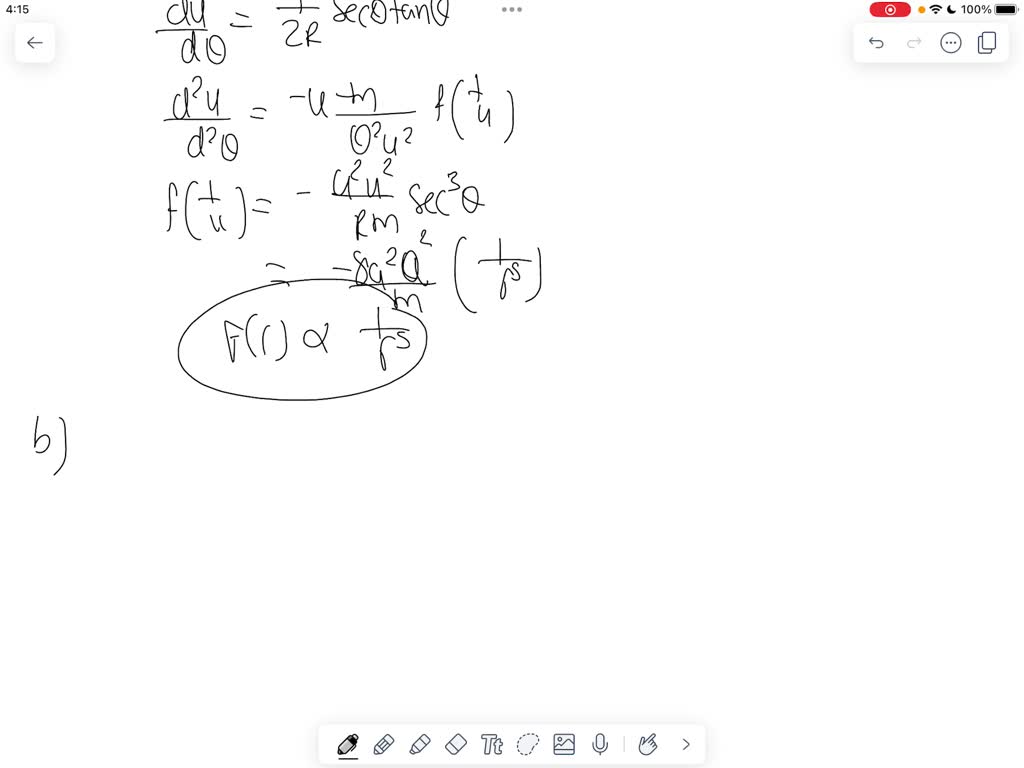Open the pages view icon

(987, 43)
